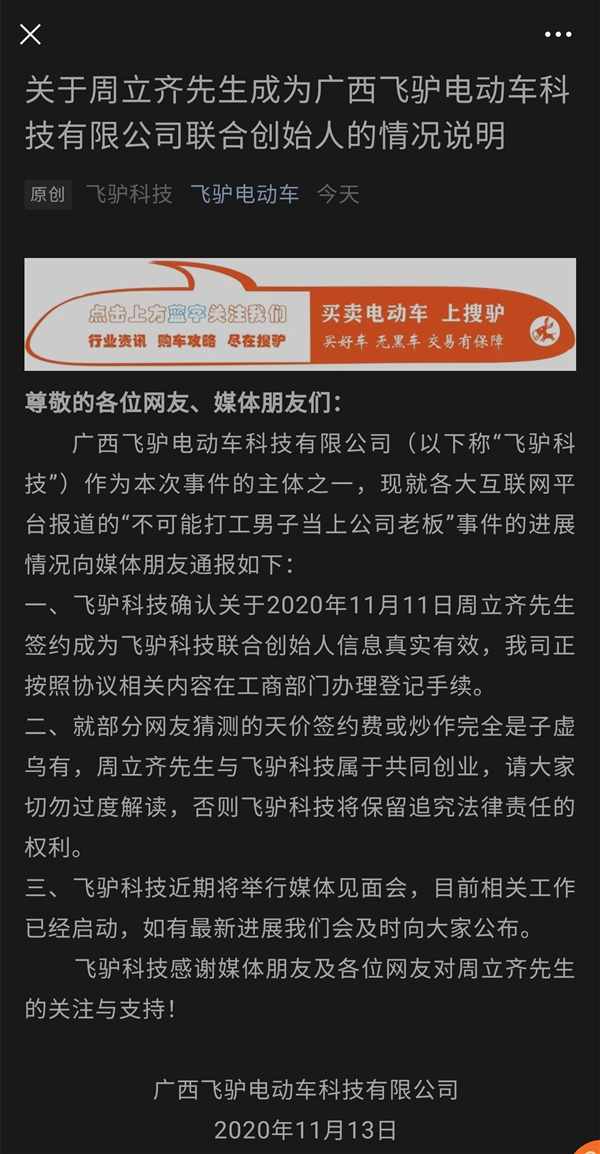Viewport: 600px width, 1154px height.
Task: Tap the 买卖电动车 上搜驴 banner image
Action: pyautogui.click(x=300, y=314)
